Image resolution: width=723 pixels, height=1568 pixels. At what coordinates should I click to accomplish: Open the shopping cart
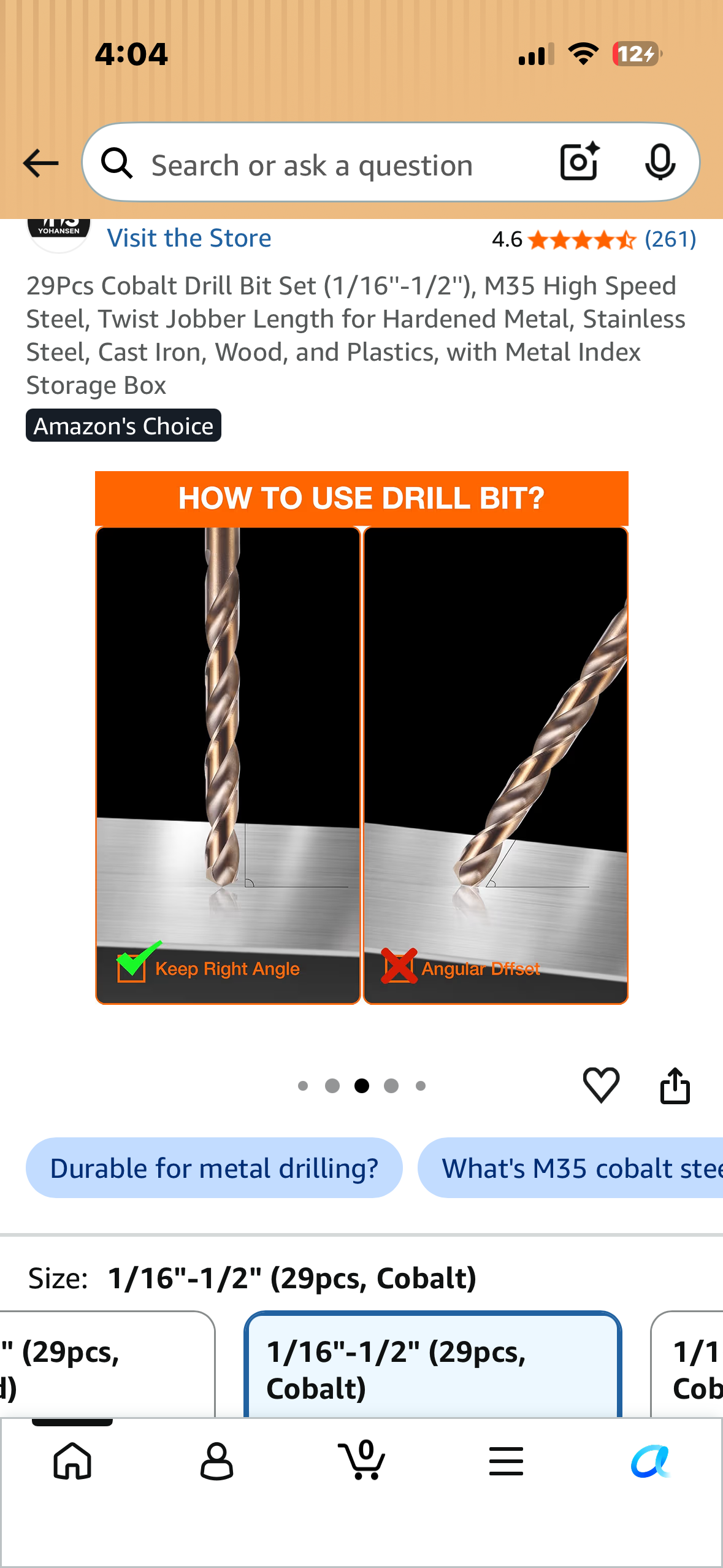(362, 1459)
